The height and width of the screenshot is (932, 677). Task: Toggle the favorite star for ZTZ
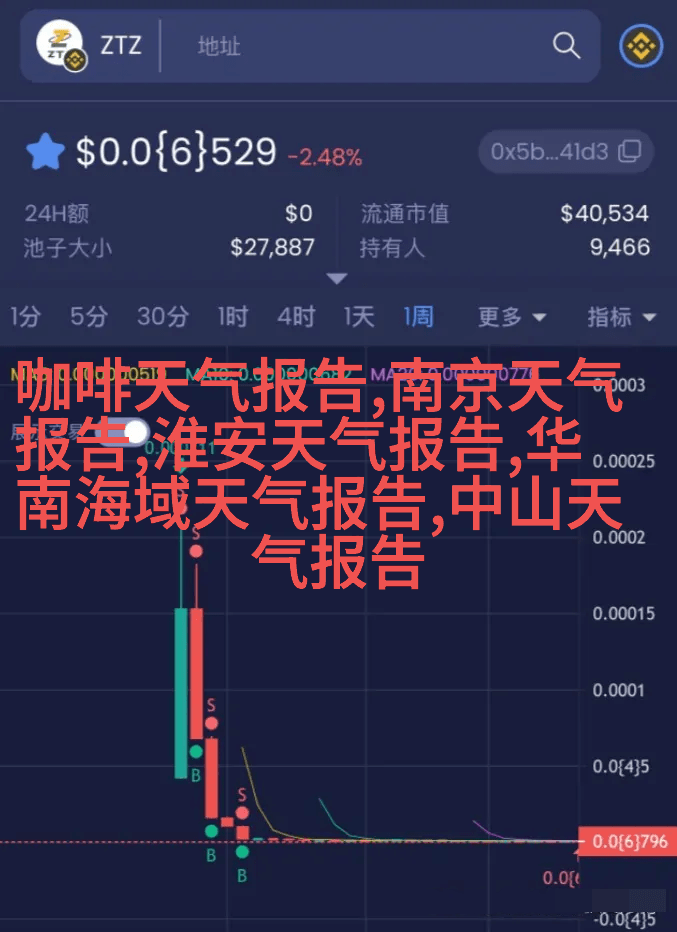click(45, 153)
